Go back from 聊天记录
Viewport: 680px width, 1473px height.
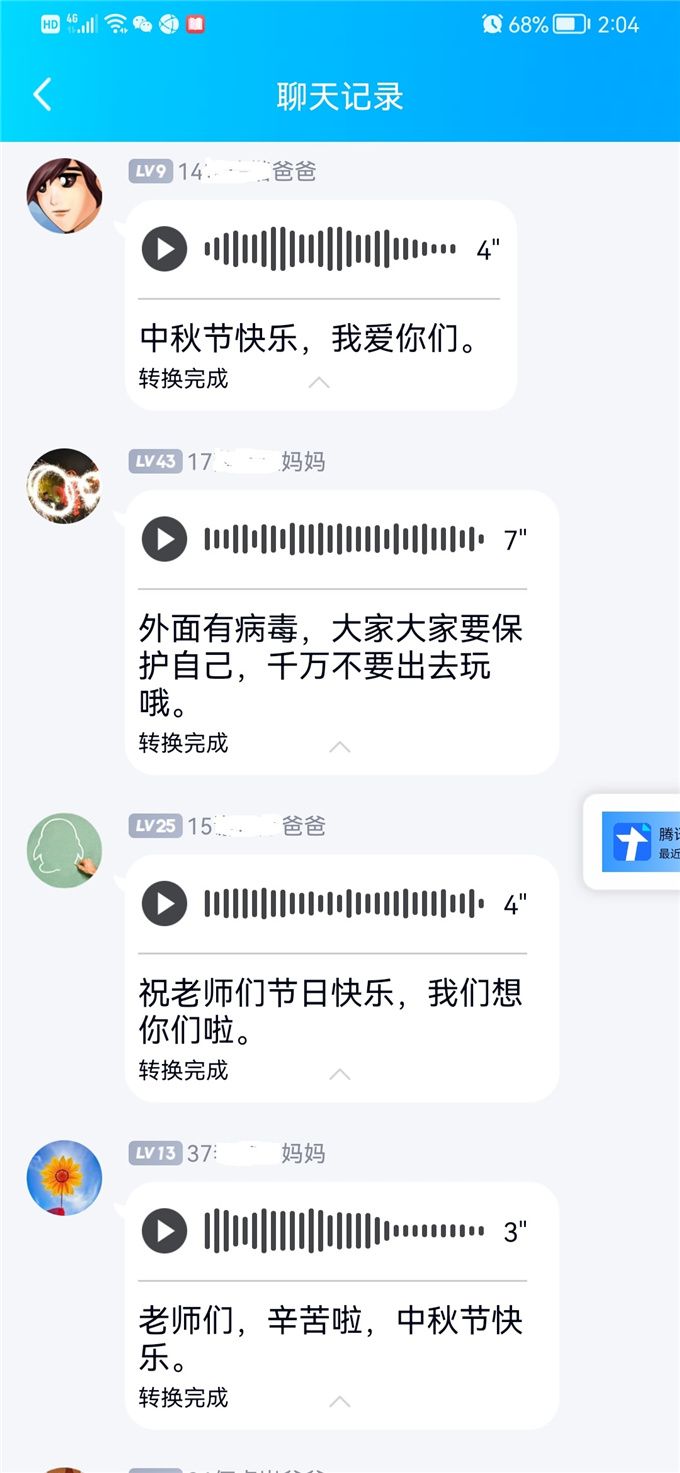[x=42, y=96]
